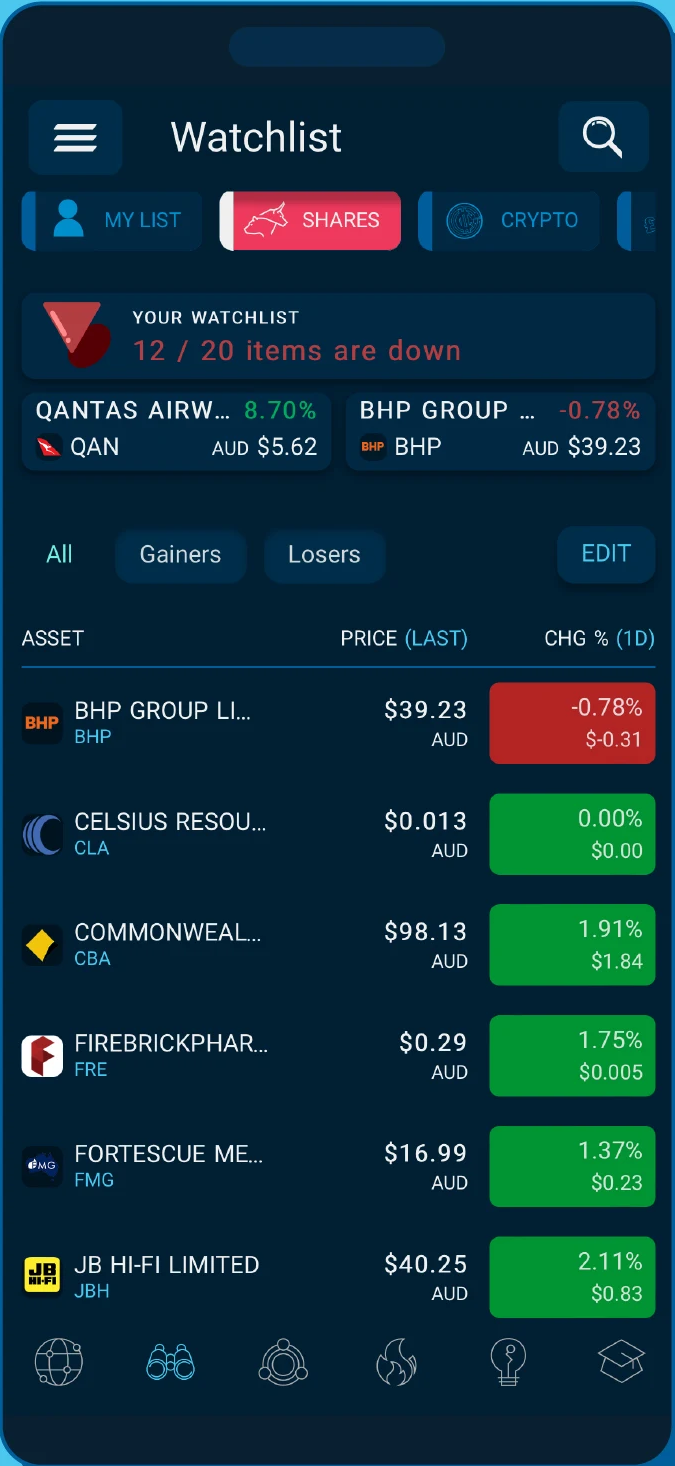The width and height of the screenshot is (675, 1466).
Task: Show All watchlist assets
Action: (x=60, y=555)
